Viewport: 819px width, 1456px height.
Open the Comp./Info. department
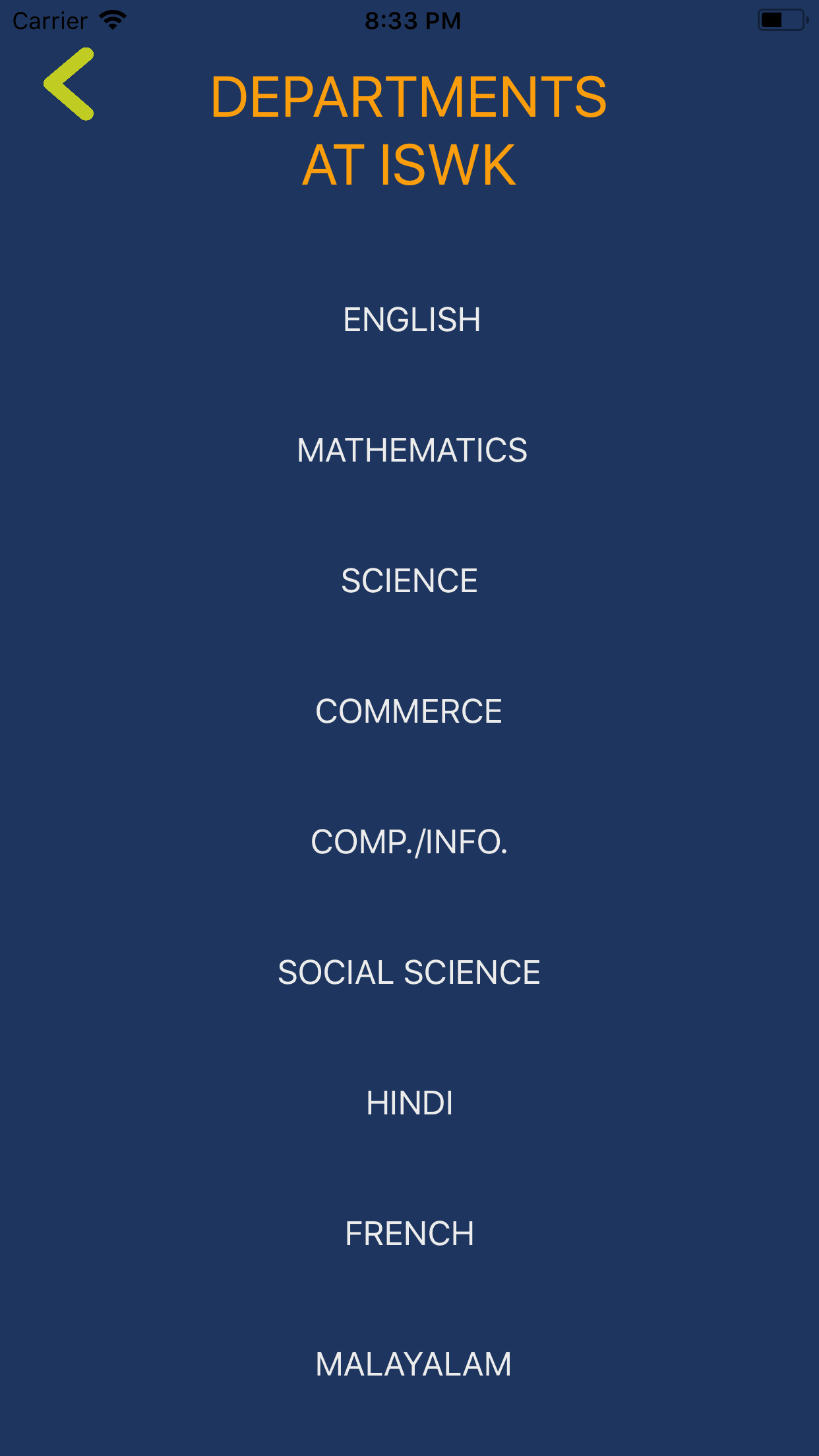tap(409, 843)
